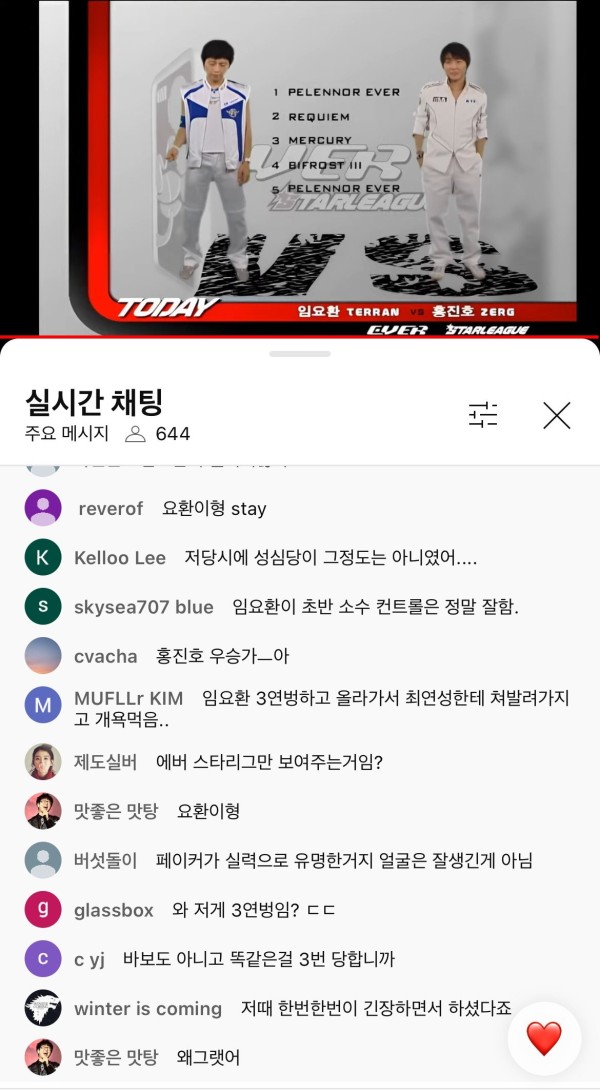
Task: Open the message by MUFLLr KIM
Action: pos(300,709)
